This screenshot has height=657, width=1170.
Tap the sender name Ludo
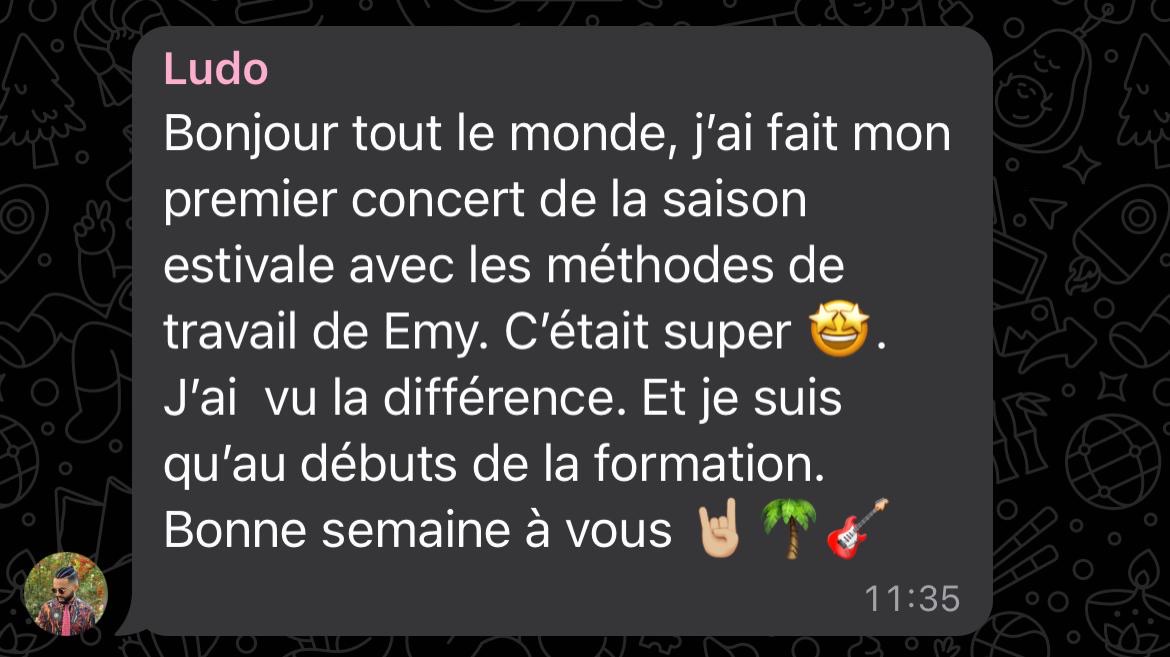tap(215, 70)
